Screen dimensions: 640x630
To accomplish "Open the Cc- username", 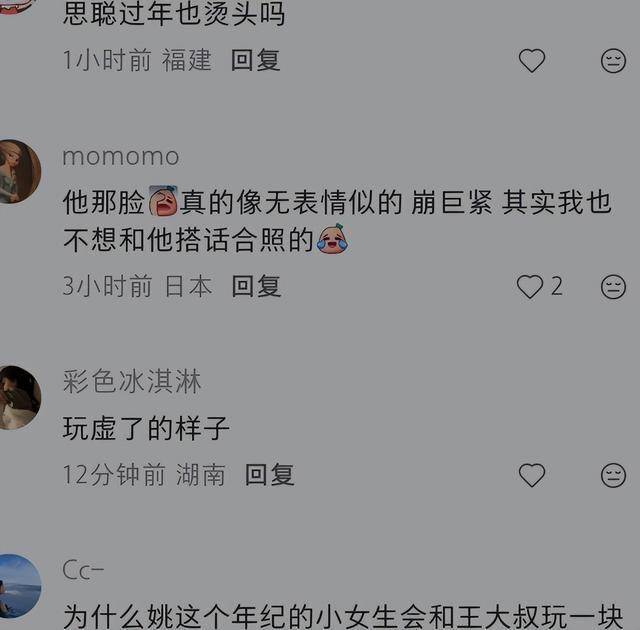I will 83,570.
